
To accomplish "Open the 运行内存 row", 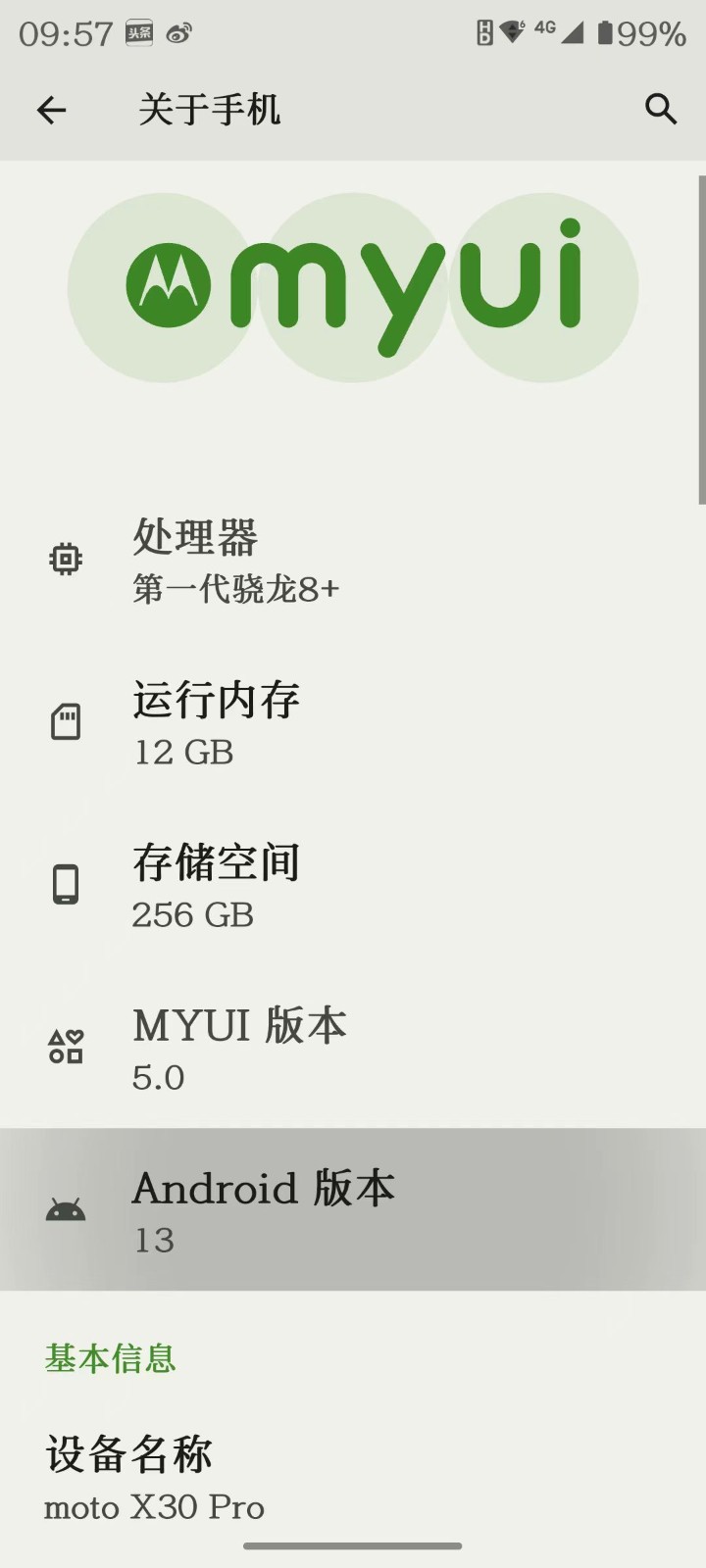I will [353, 723].
